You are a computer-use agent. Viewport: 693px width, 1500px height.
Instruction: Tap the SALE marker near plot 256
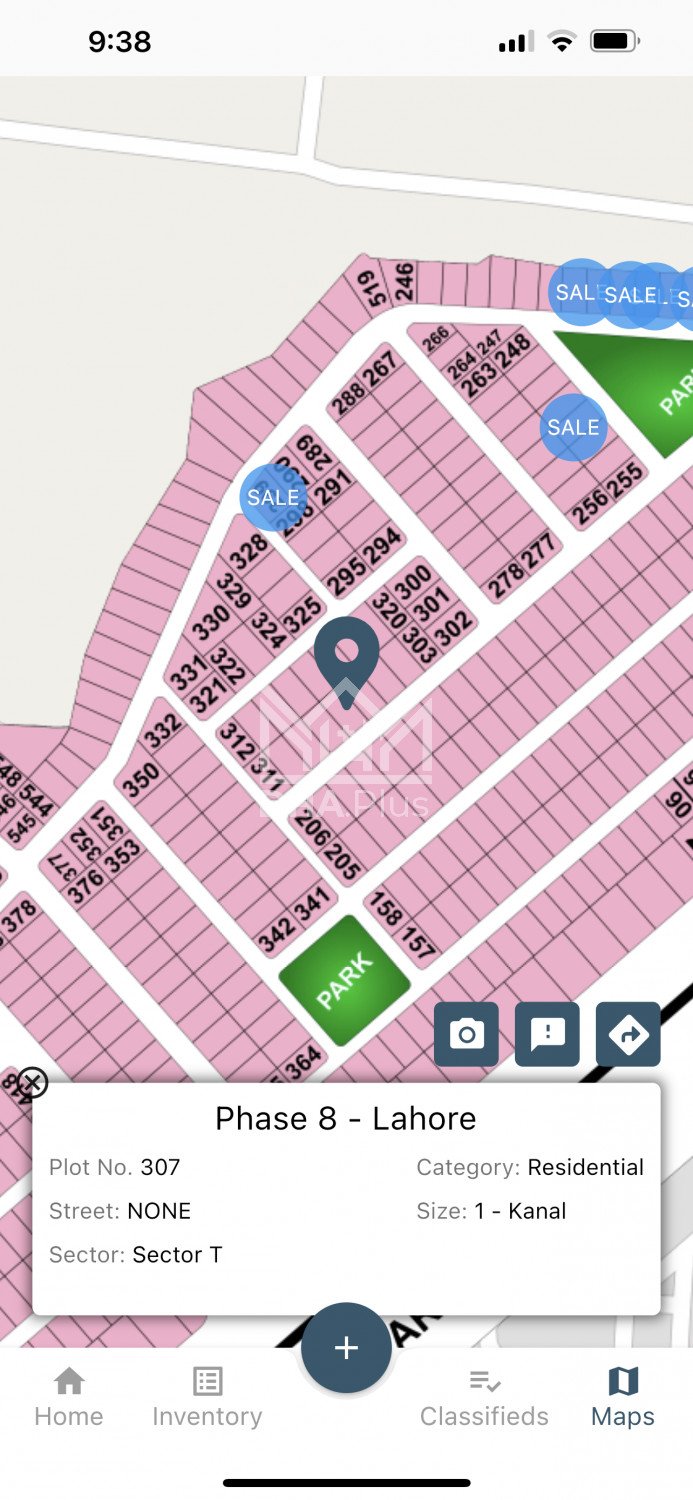coord(573,427)
